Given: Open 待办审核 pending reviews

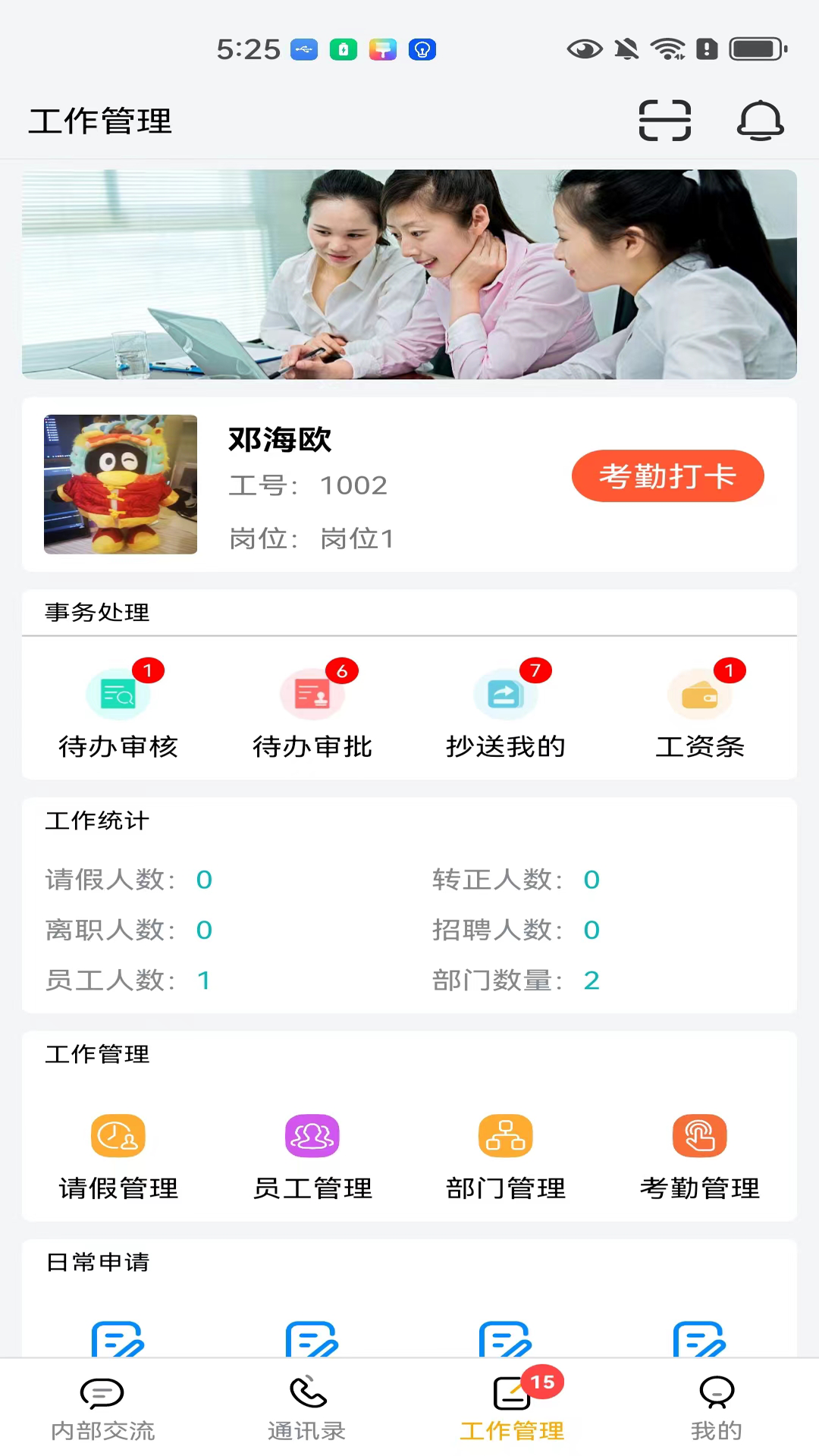Looking at the screenshot, I should (x=118, y=714).
